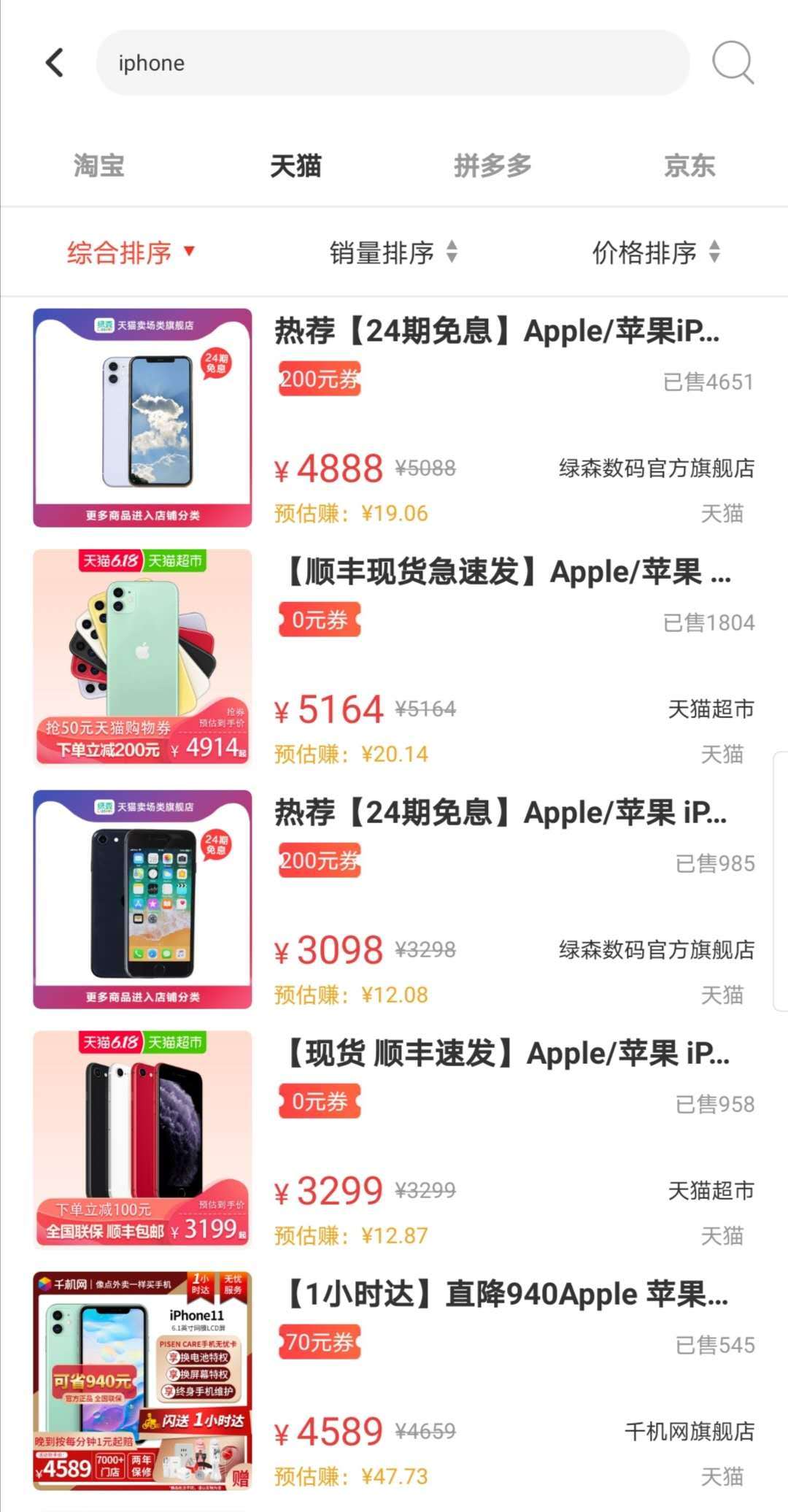
Task: Switch to the 拼多多 tab
Action: point(492,166)
